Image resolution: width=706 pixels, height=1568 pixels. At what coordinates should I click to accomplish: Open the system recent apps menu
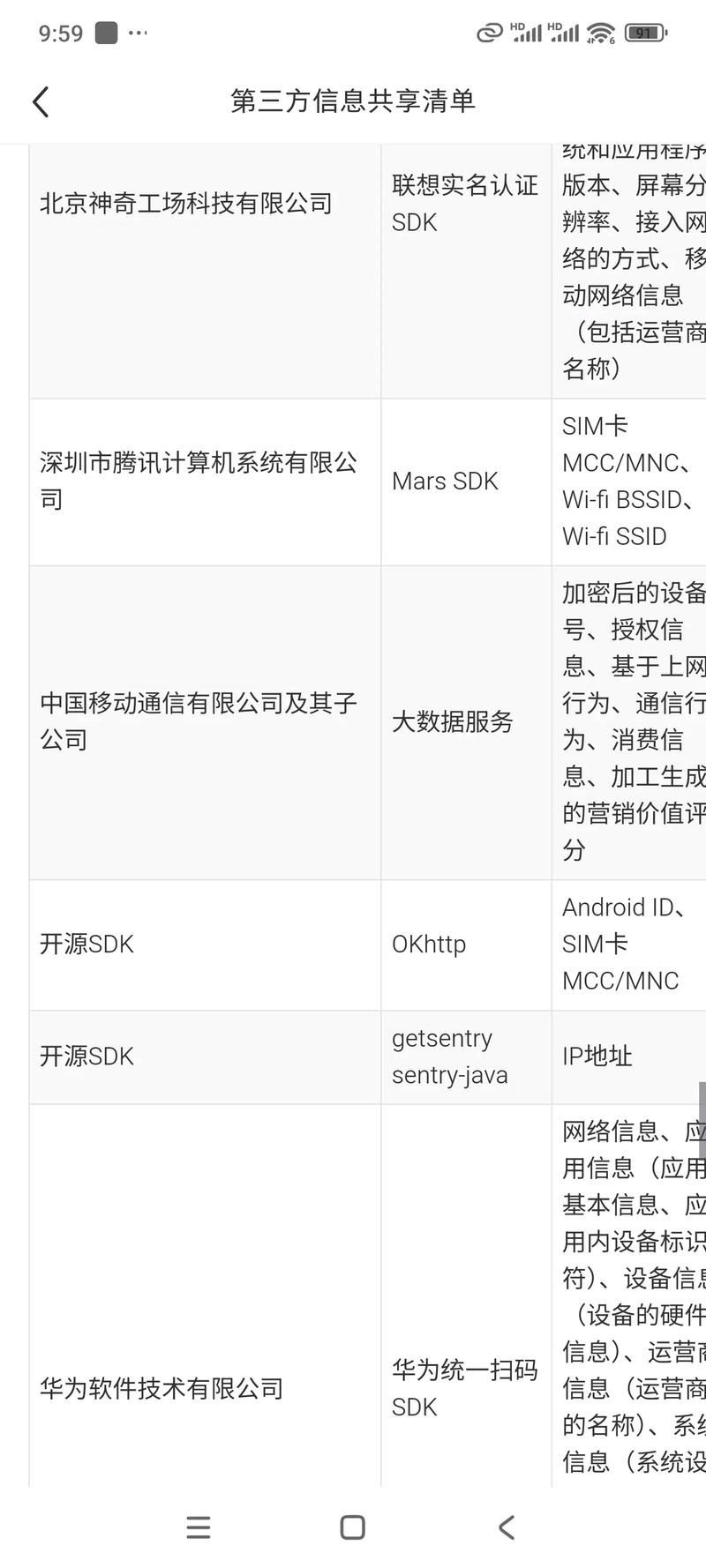[199, 1527]
